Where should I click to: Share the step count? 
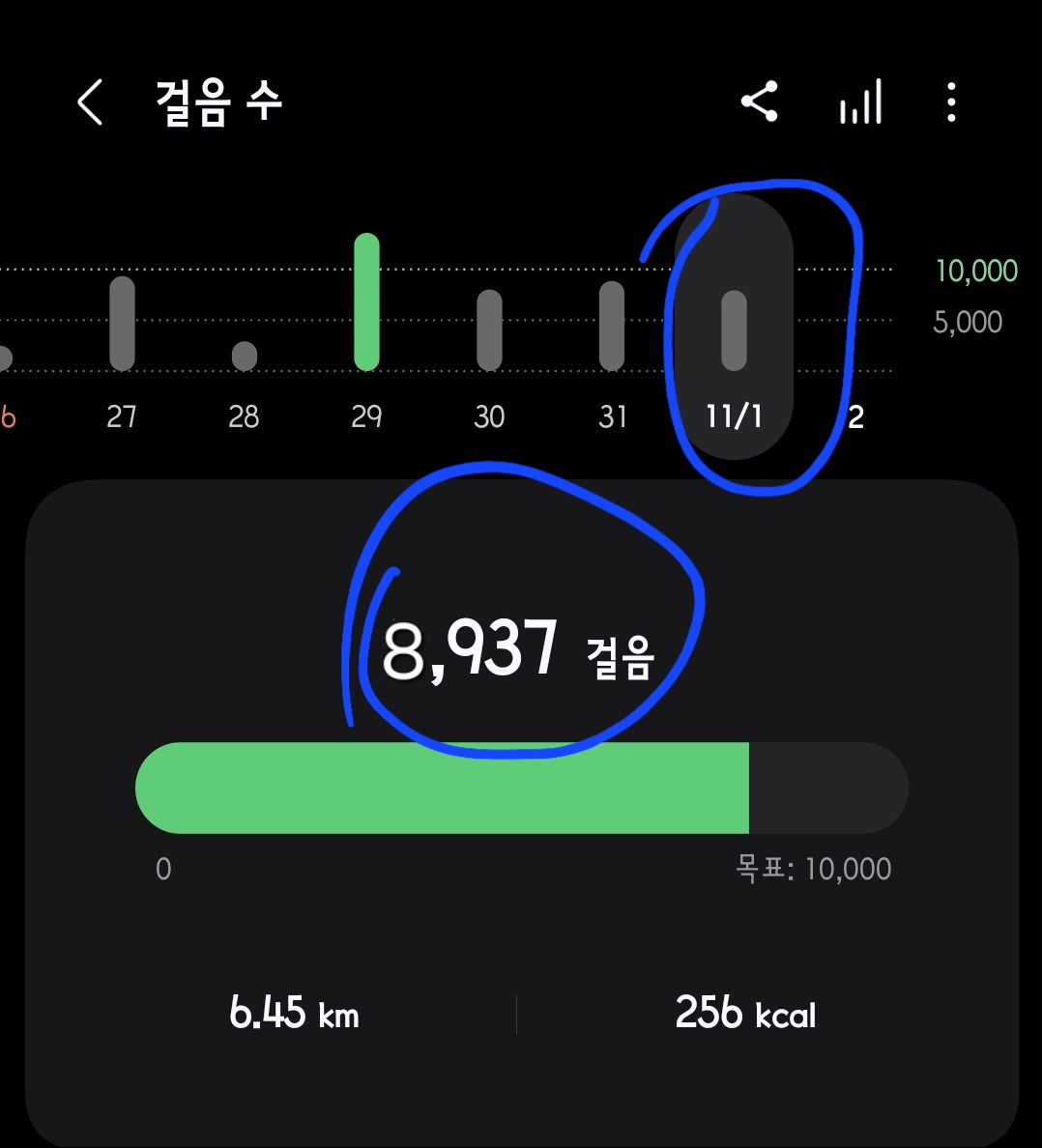coord(760,101)
